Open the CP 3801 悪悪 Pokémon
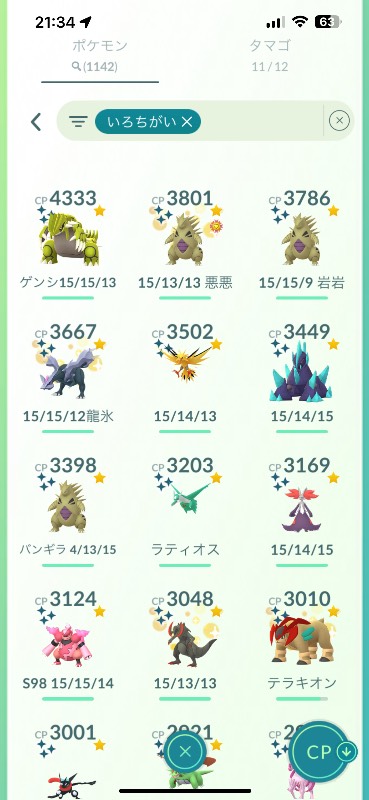The width and height of the screenshot is (369, 800). tap(185, 244)
